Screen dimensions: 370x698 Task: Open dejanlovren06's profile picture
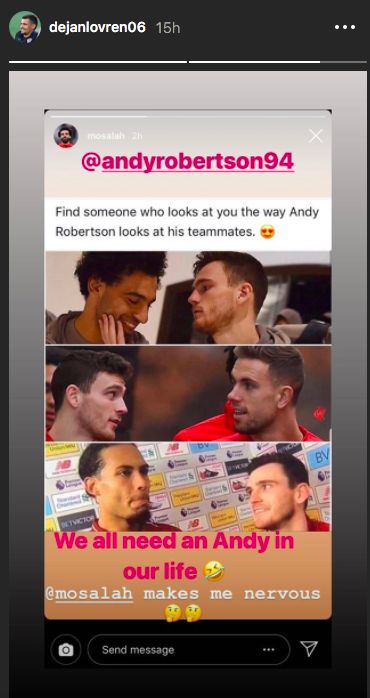click(x=25, y=27)
